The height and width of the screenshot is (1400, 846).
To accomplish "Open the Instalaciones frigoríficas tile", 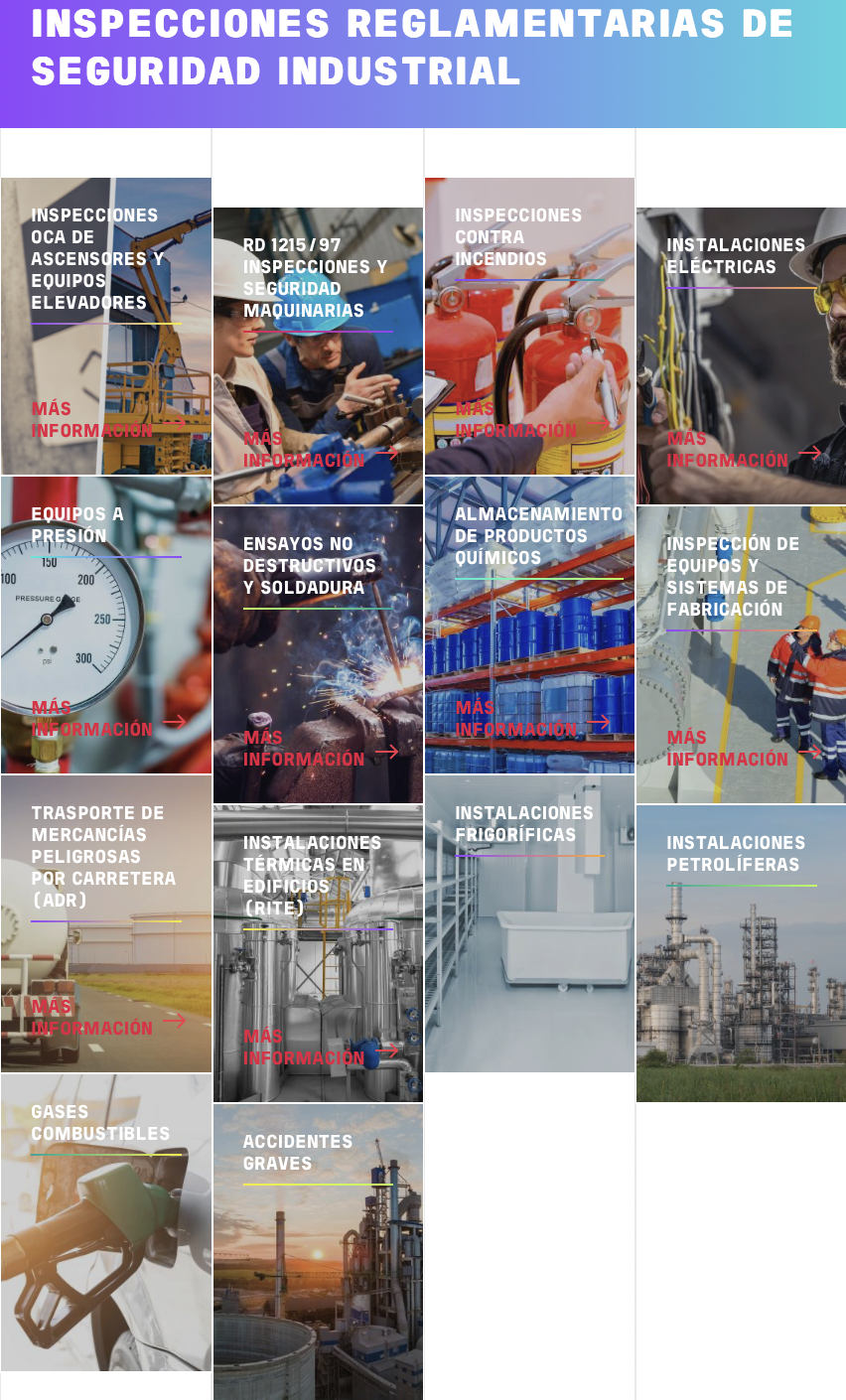I will [x=529, y=923].
